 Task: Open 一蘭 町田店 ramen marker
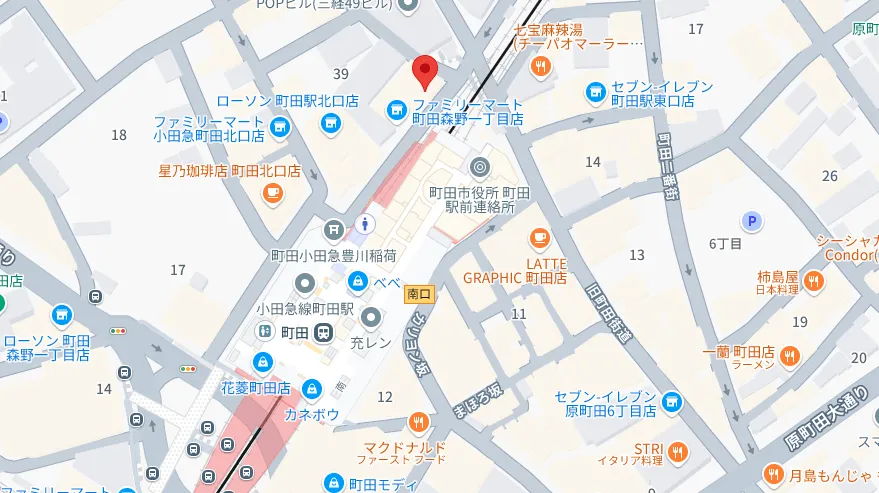click(x=790, y=355)
